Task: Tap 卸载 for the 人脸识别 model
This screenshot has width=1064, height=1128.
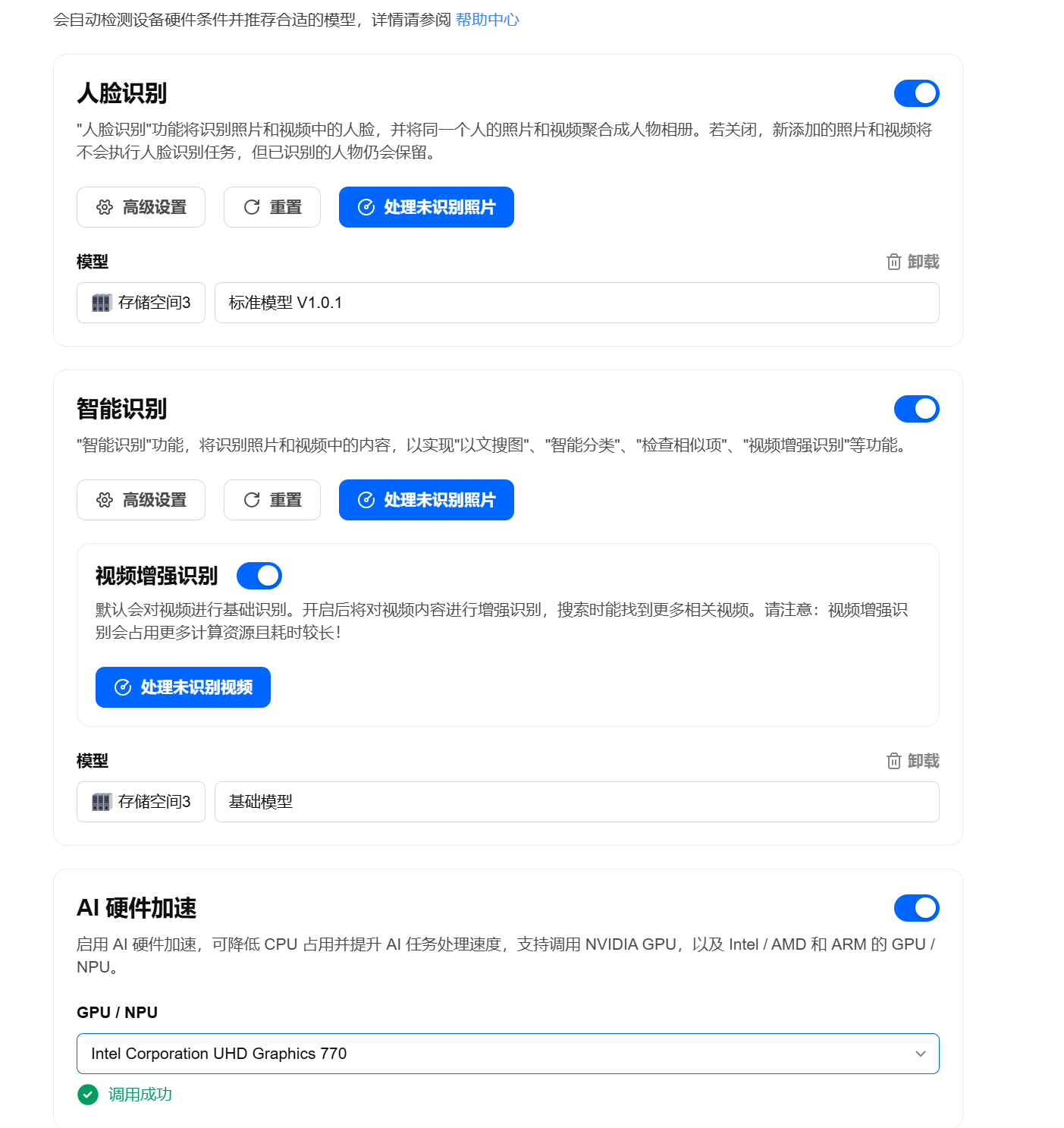Action: pyautogui.click(x=913, y=262)
